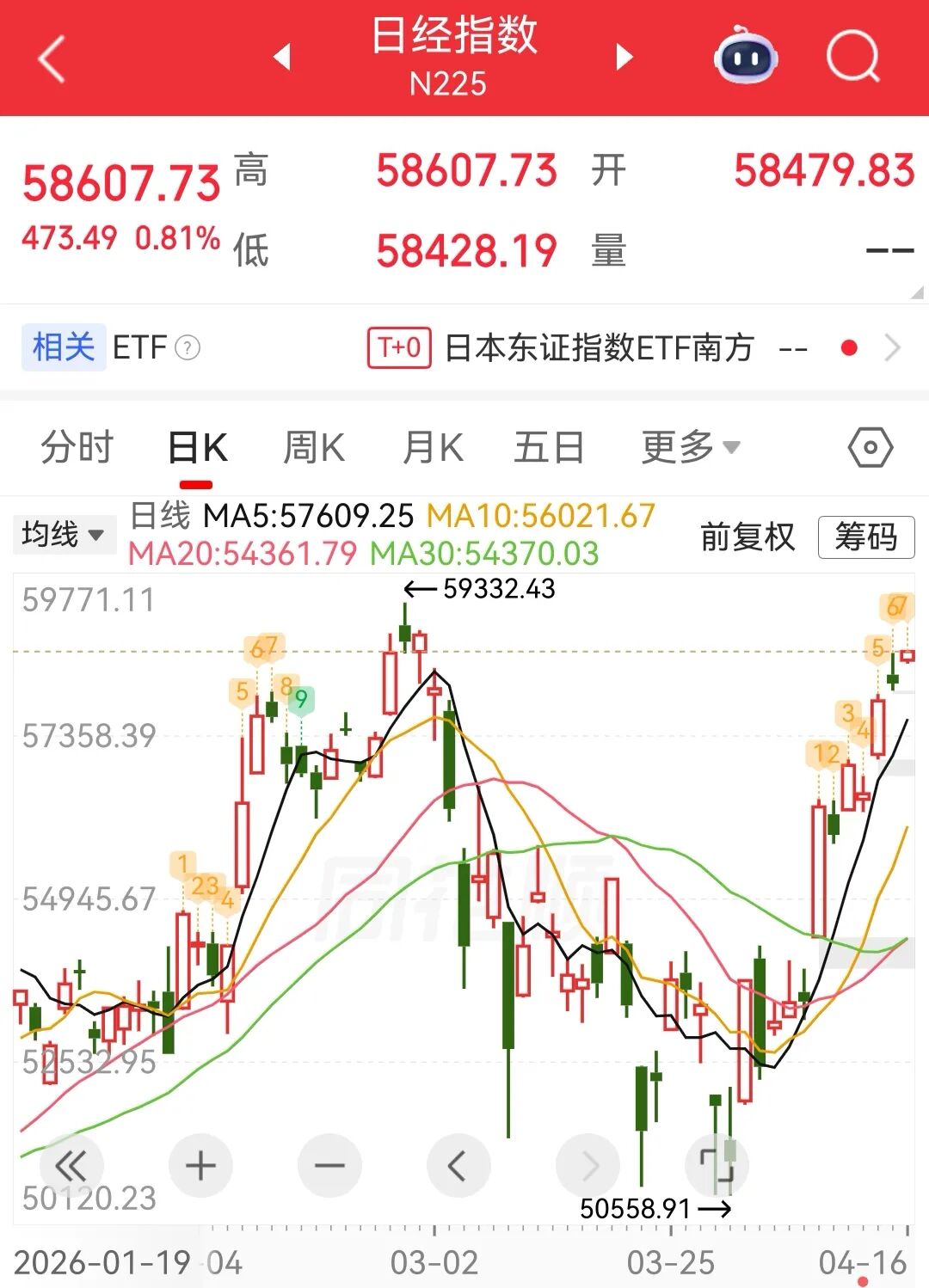Zoom out the chart with minus
Screen dimensions: 929x1288
coord(329,1166)
